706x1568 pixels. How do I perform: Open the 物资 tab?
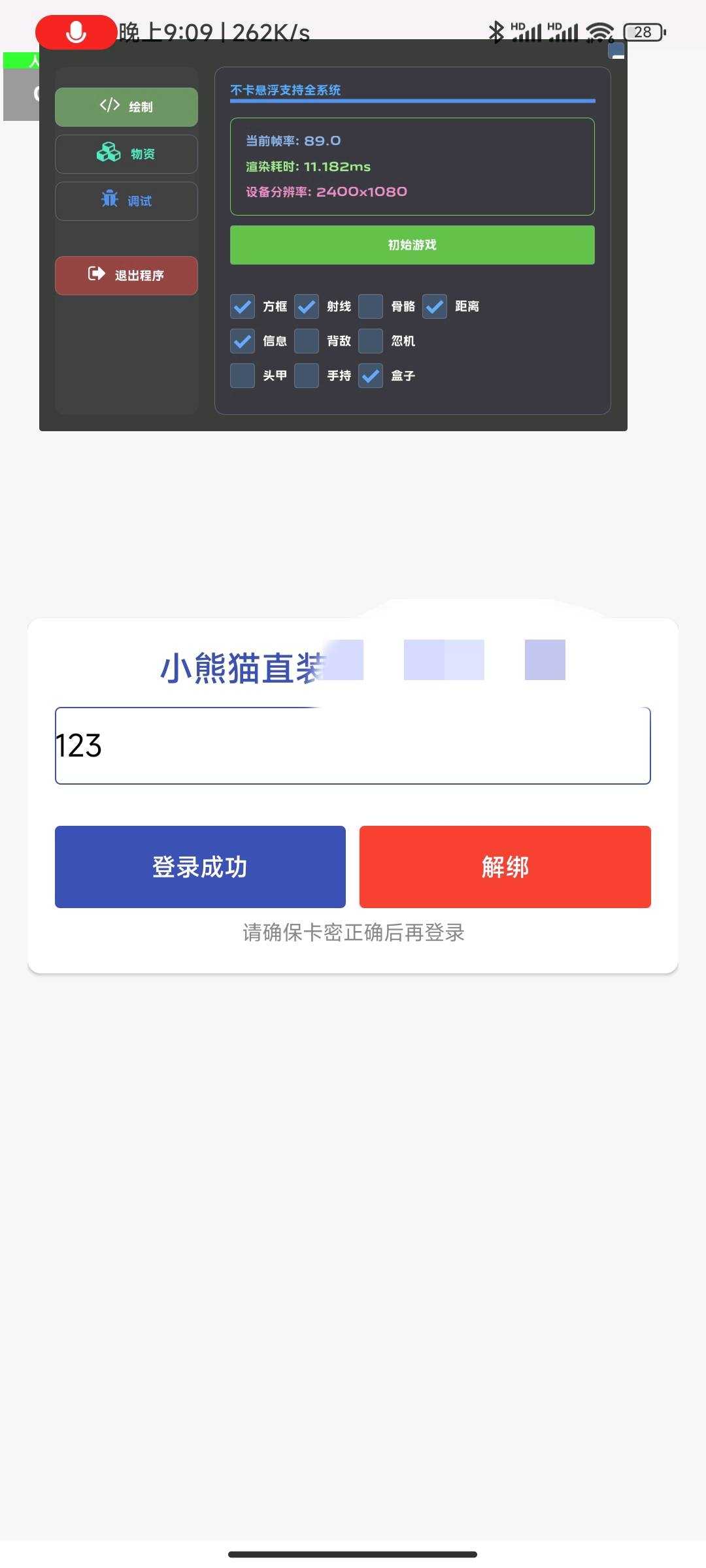click(x=126, y=154)
